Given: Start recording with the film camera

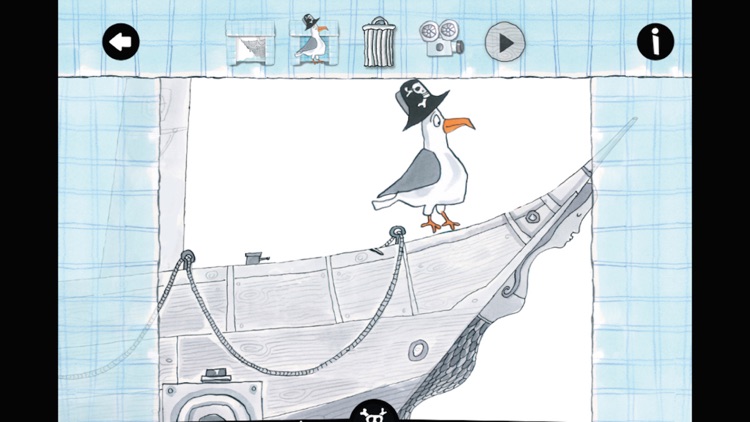Looking at the screenshot, I should (x=441, y=42).
